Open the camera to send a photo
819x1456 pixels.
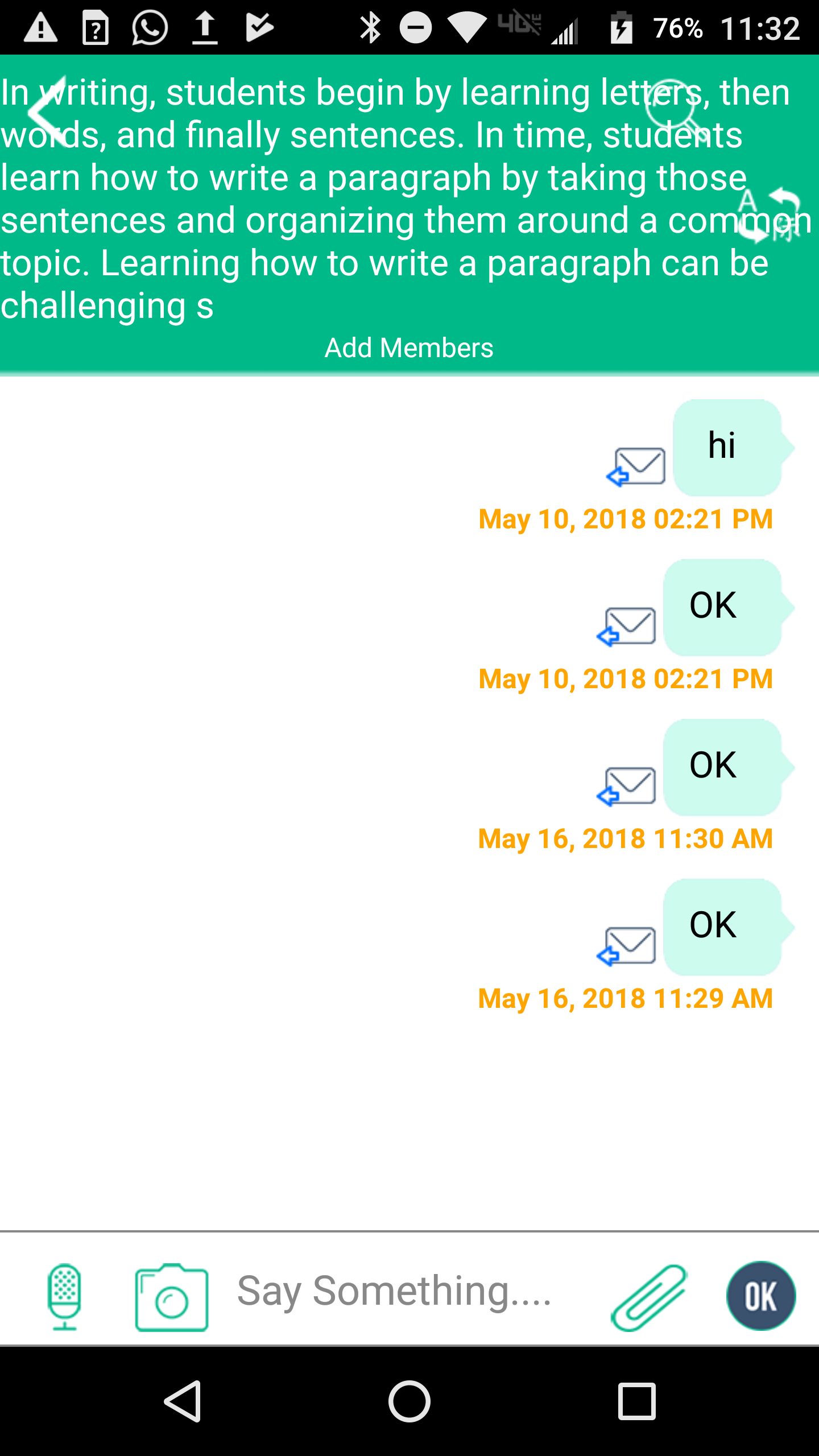pyautogui.click(x=171, y=1297)
